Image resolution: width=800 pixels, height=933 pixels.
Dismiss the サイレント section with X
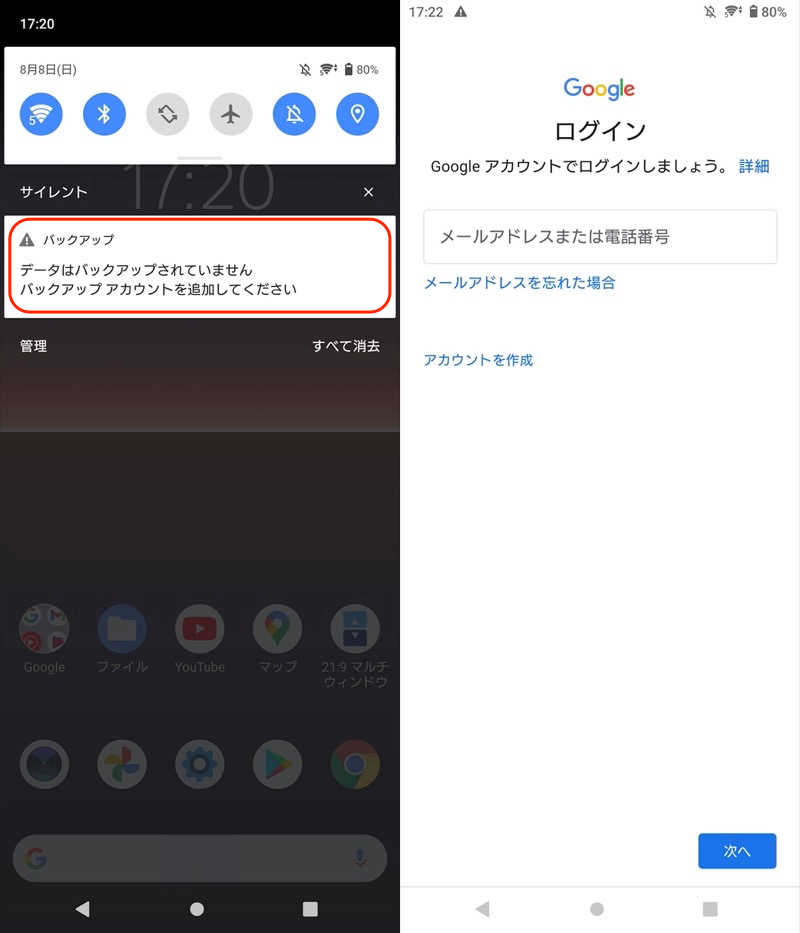tap(368, 192)
